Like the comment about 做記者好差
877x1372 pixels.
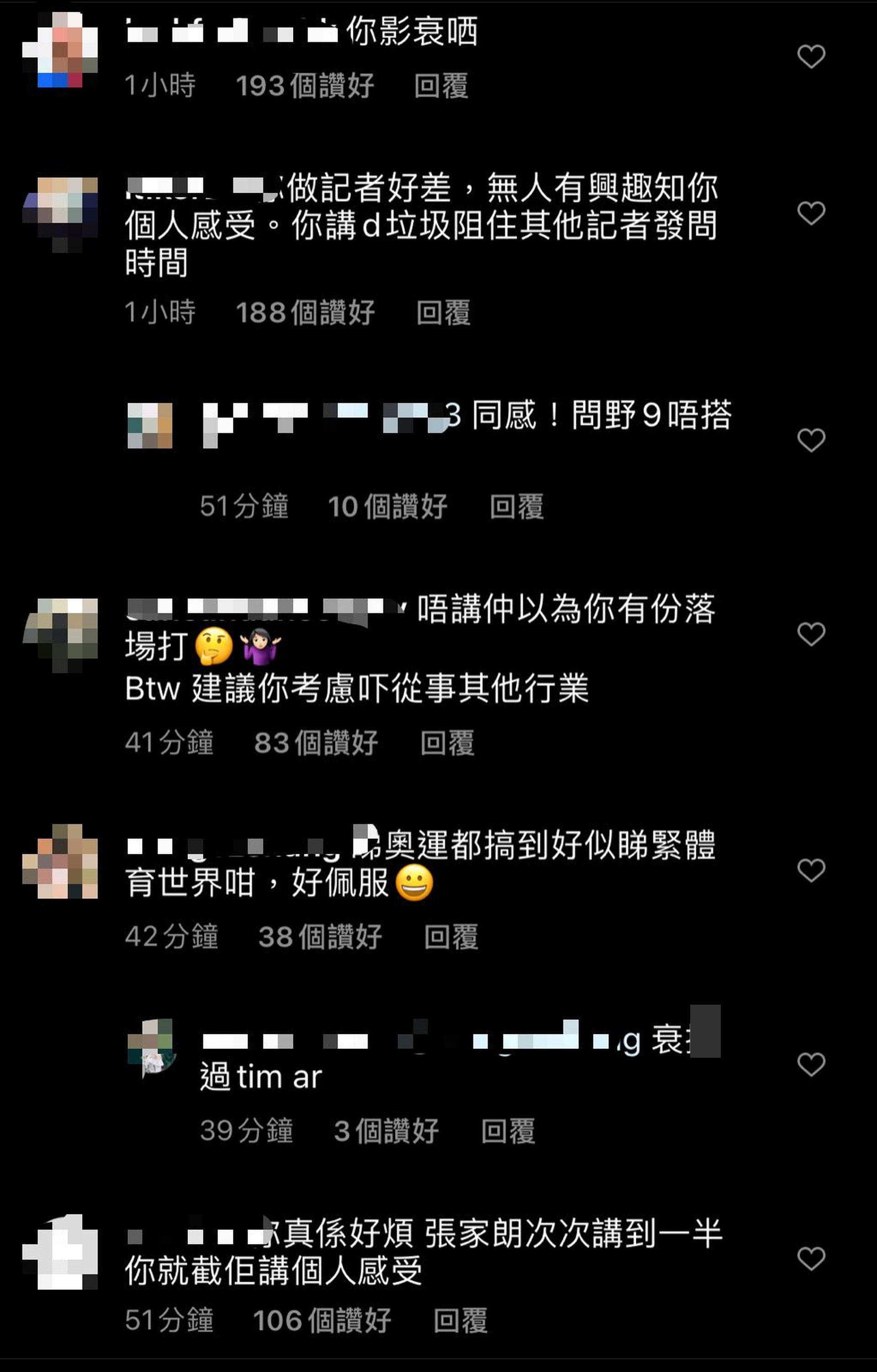(x=810, y=213)
